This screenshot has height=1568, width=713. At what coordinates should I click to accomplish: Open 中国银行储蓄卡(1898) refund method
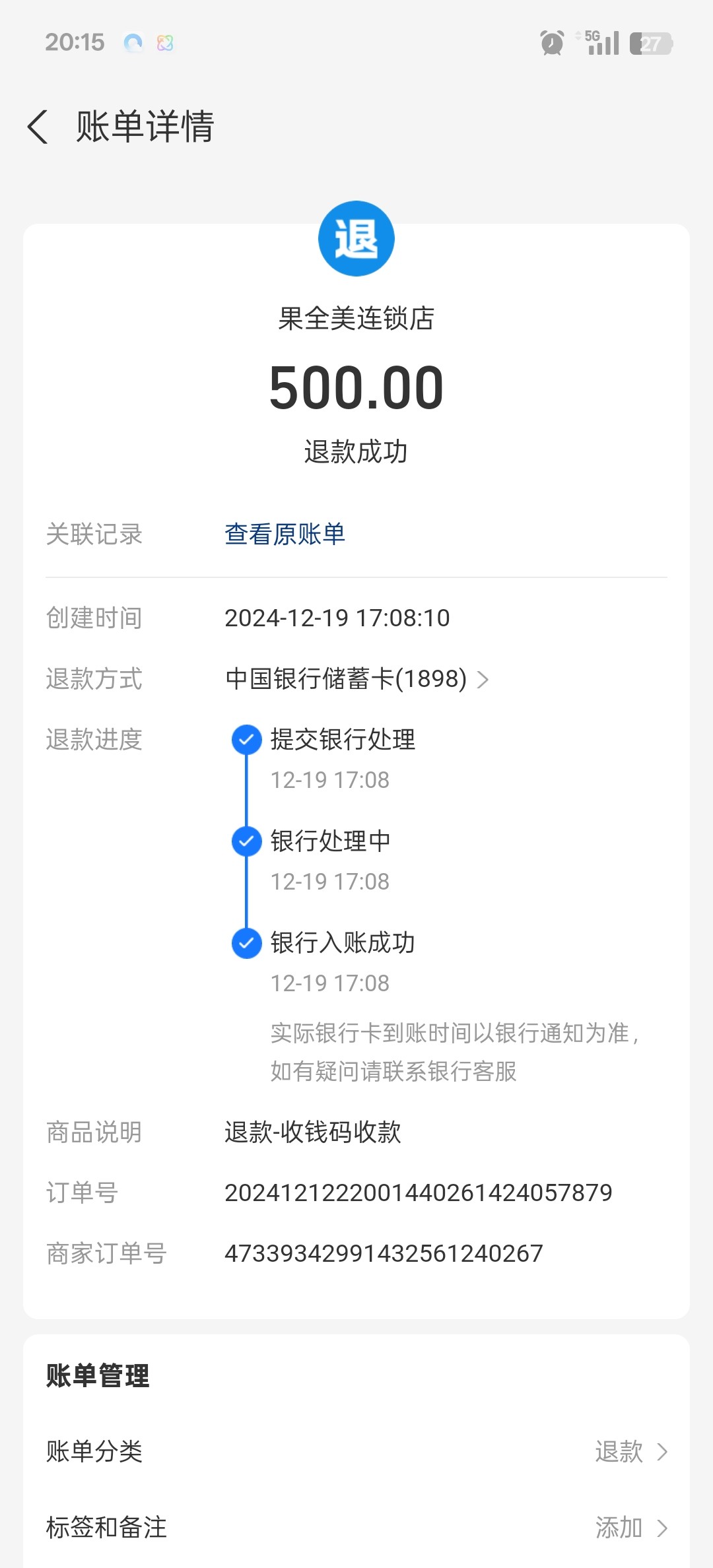[356, 678]
